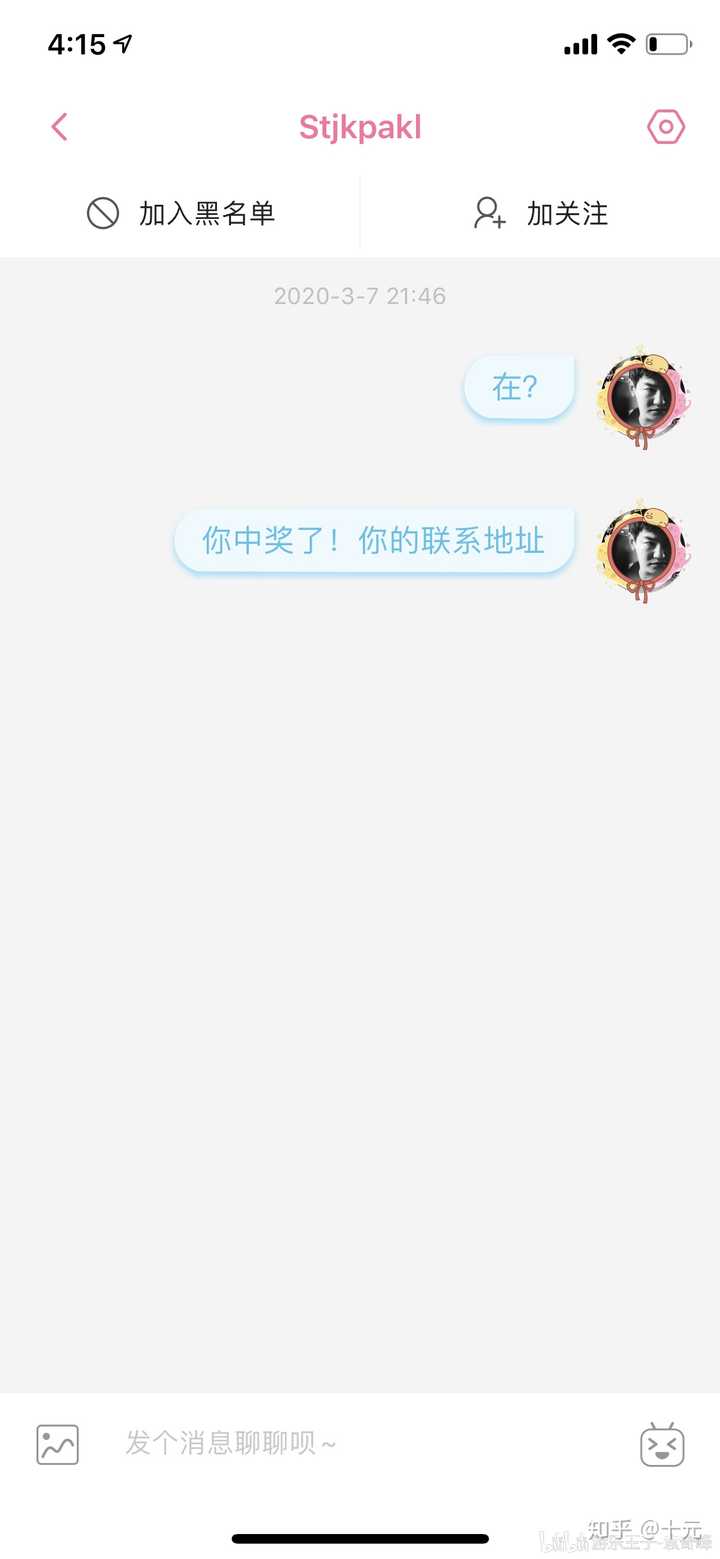Viewport: 720px width, 1559px height.
Task: Add Stjkpakl to the blacklist
Action: 181,213
